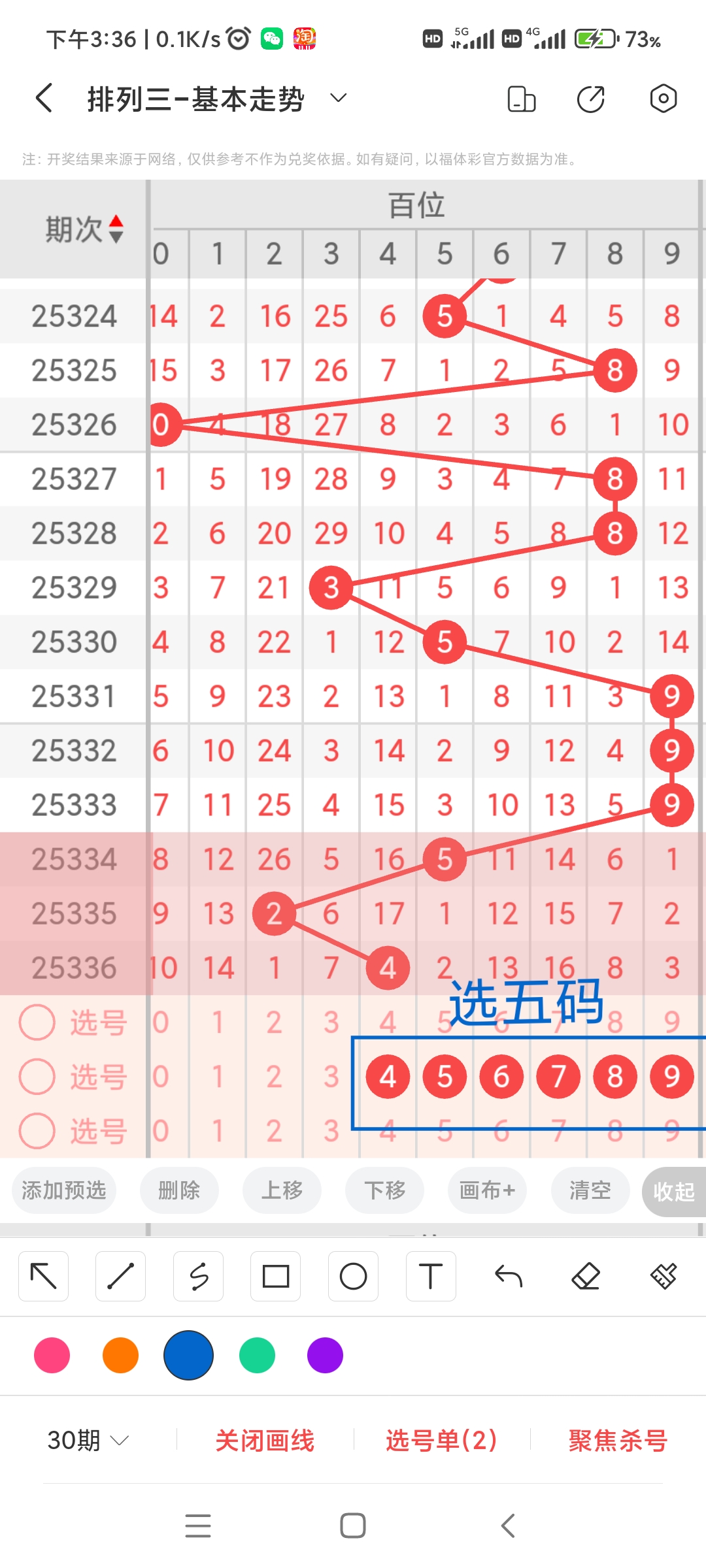Select the rectangle drawing tool

click(x=276, y=1275)
